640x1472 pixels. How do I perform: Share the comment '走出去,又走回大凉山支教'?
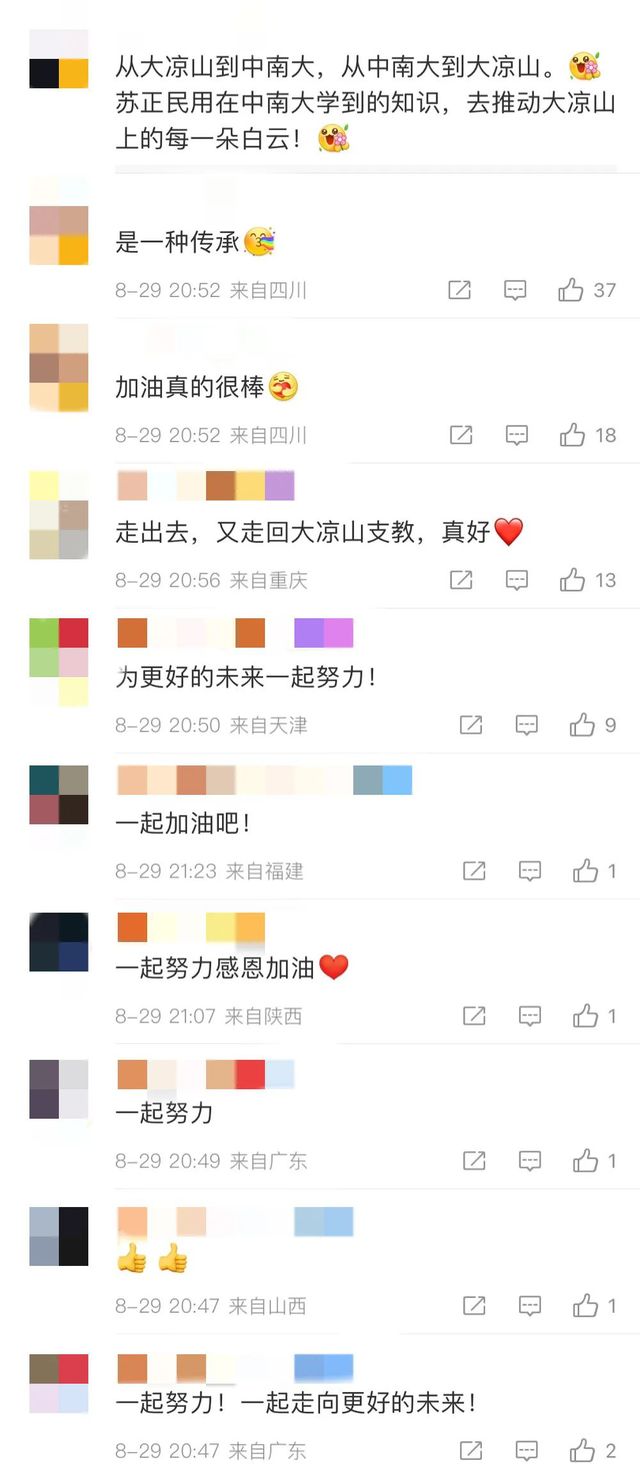(461, 580)
